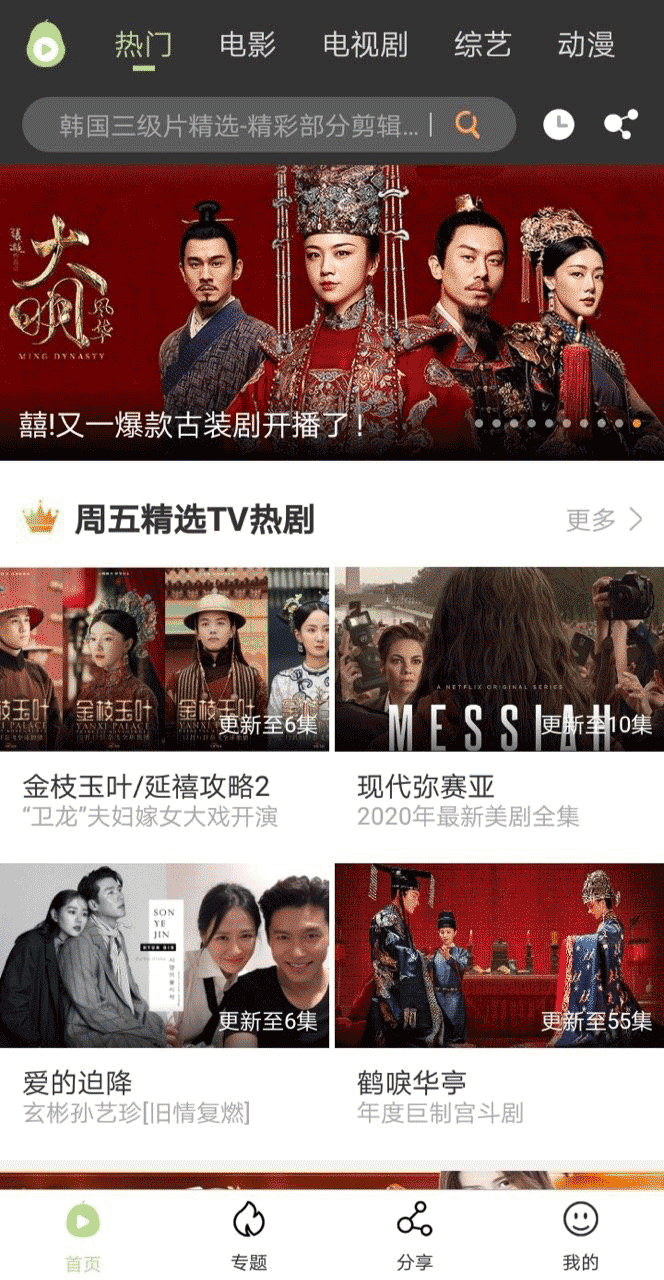Tap the share icon in top bar
664x1280 pixels.
[621, 125]
